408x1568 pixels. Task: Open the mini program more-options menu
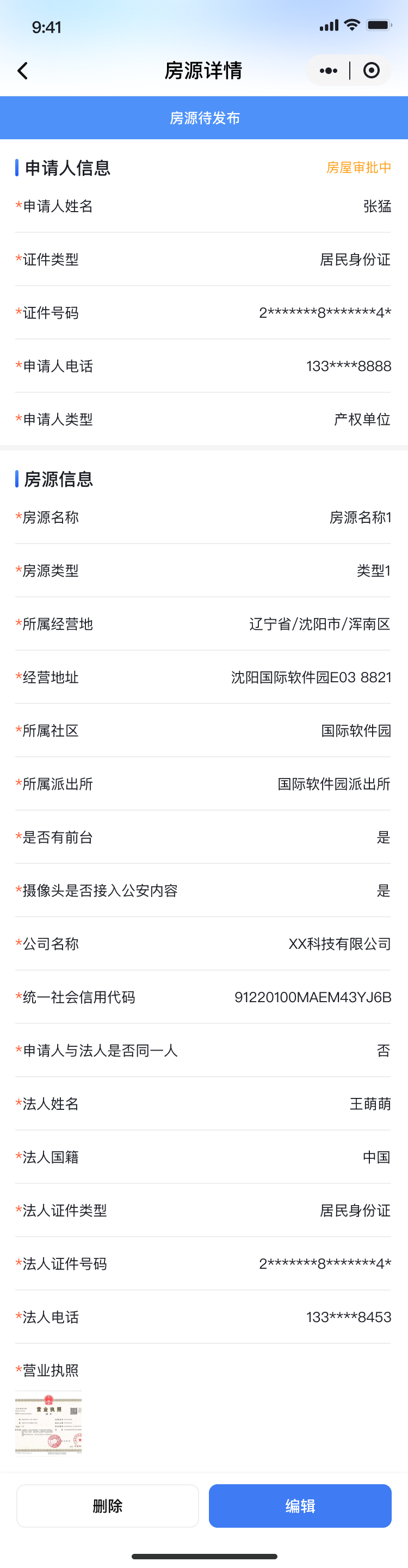(x=328, y=71)
